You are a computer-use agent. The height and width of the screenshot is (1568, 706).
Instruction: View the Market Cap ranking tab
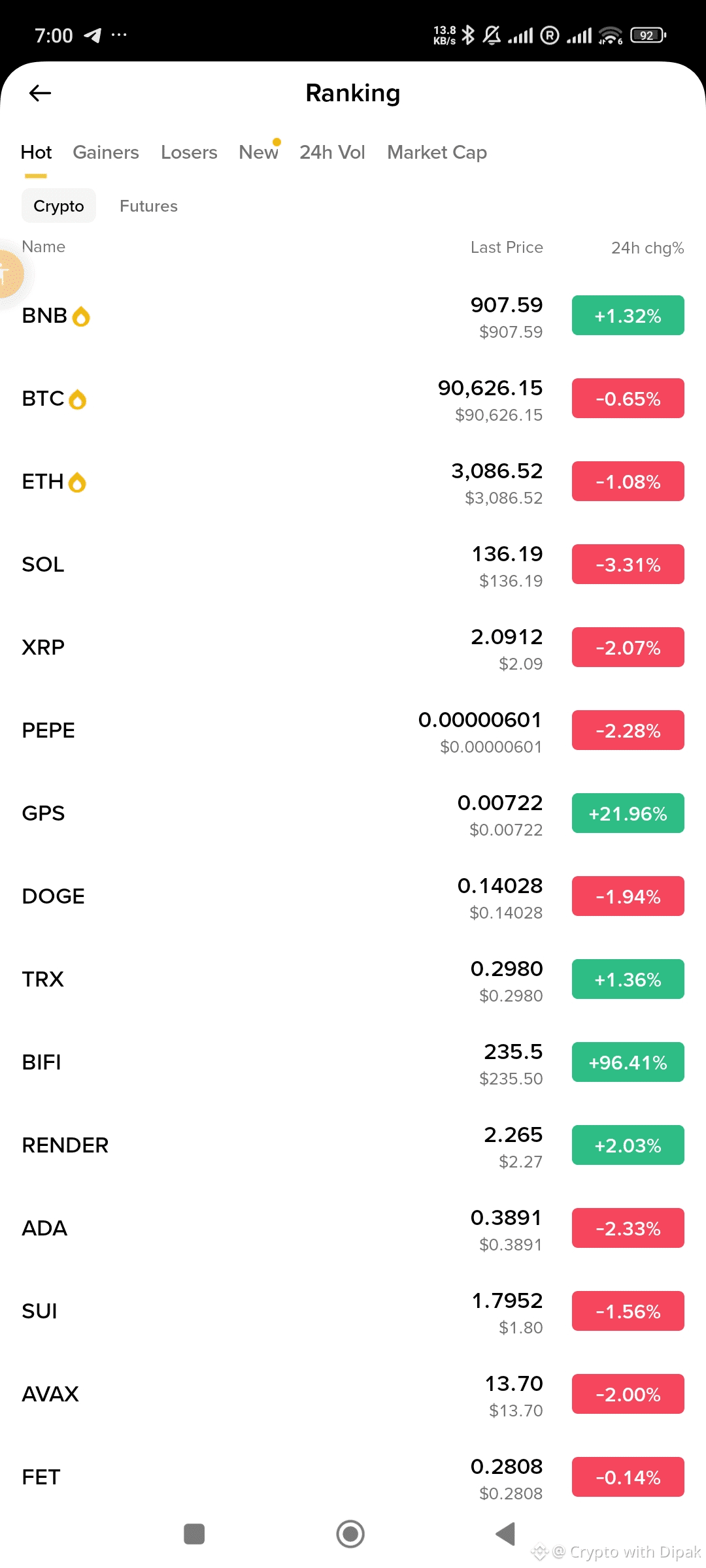[x=437, y=152]
